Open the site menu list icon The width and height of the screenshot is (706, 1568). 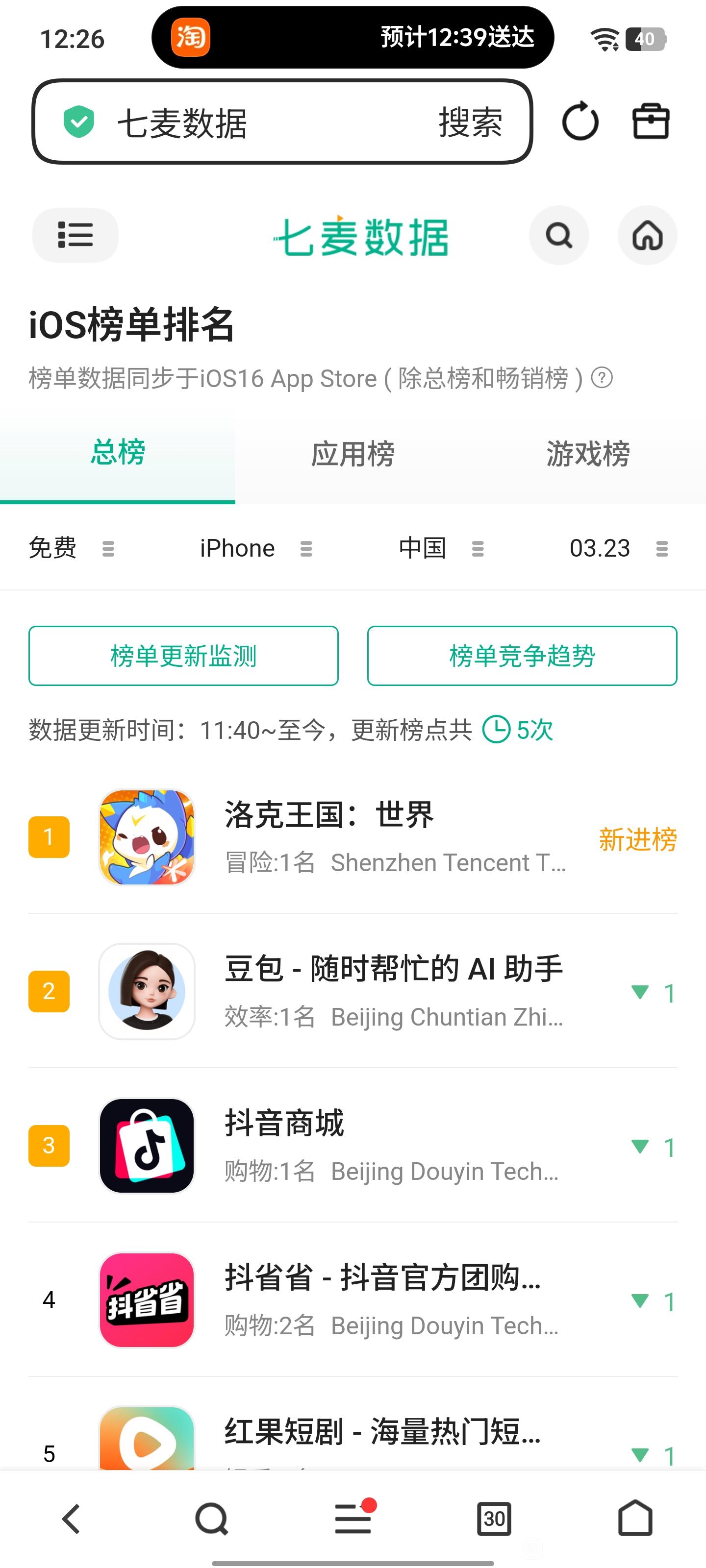pos(75,235)
